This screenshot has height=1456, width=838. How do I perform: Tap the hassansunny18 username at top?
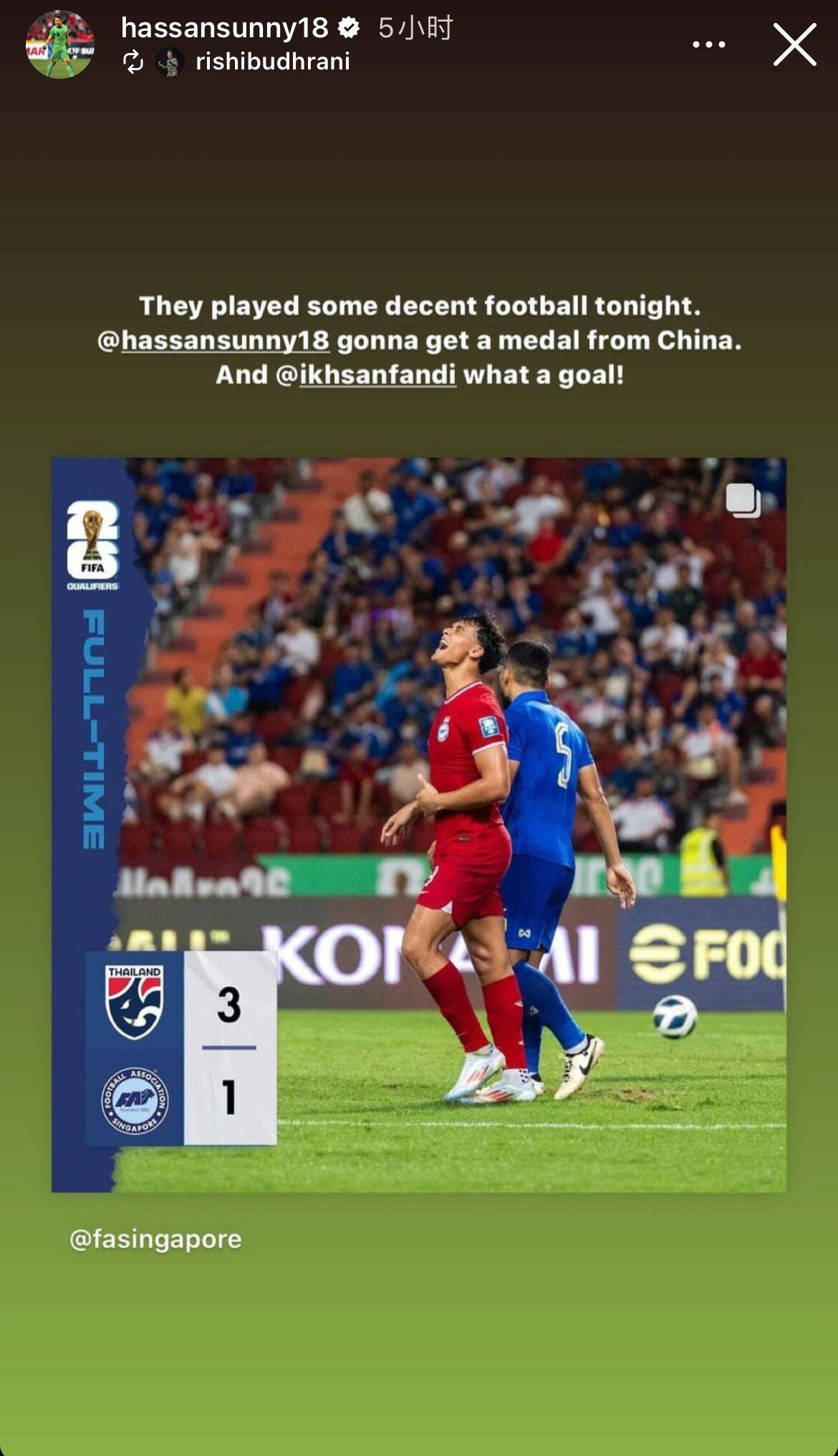(x=224, y=28)
